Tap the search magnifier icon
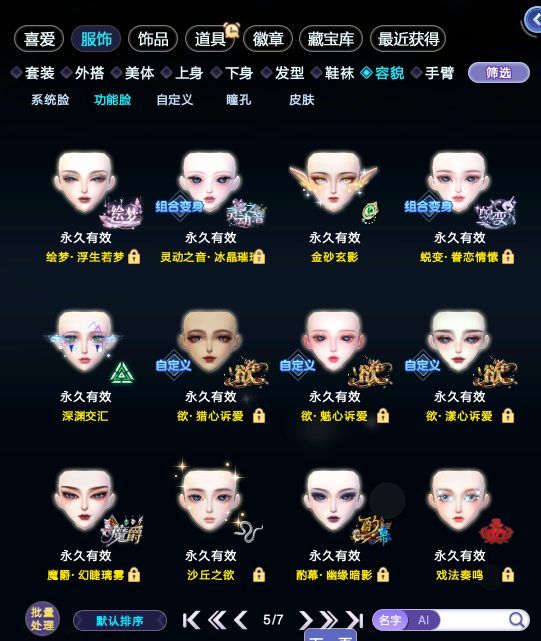The height and width of the screenshot is (641, 541). tap(517, 620)
